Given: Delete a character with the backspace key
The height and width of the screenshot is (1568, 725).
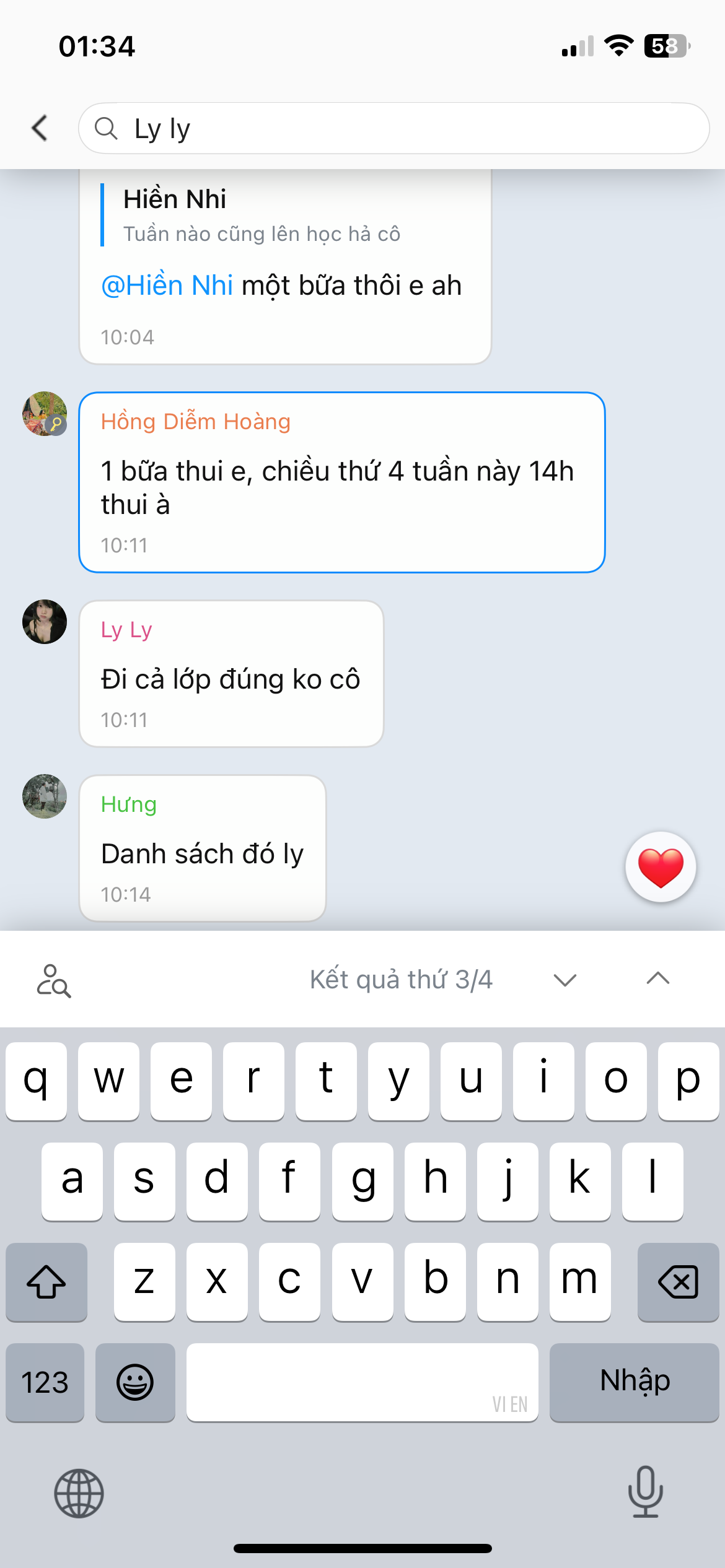Looking at the screenshot, I should click(x=678, y=1282).
